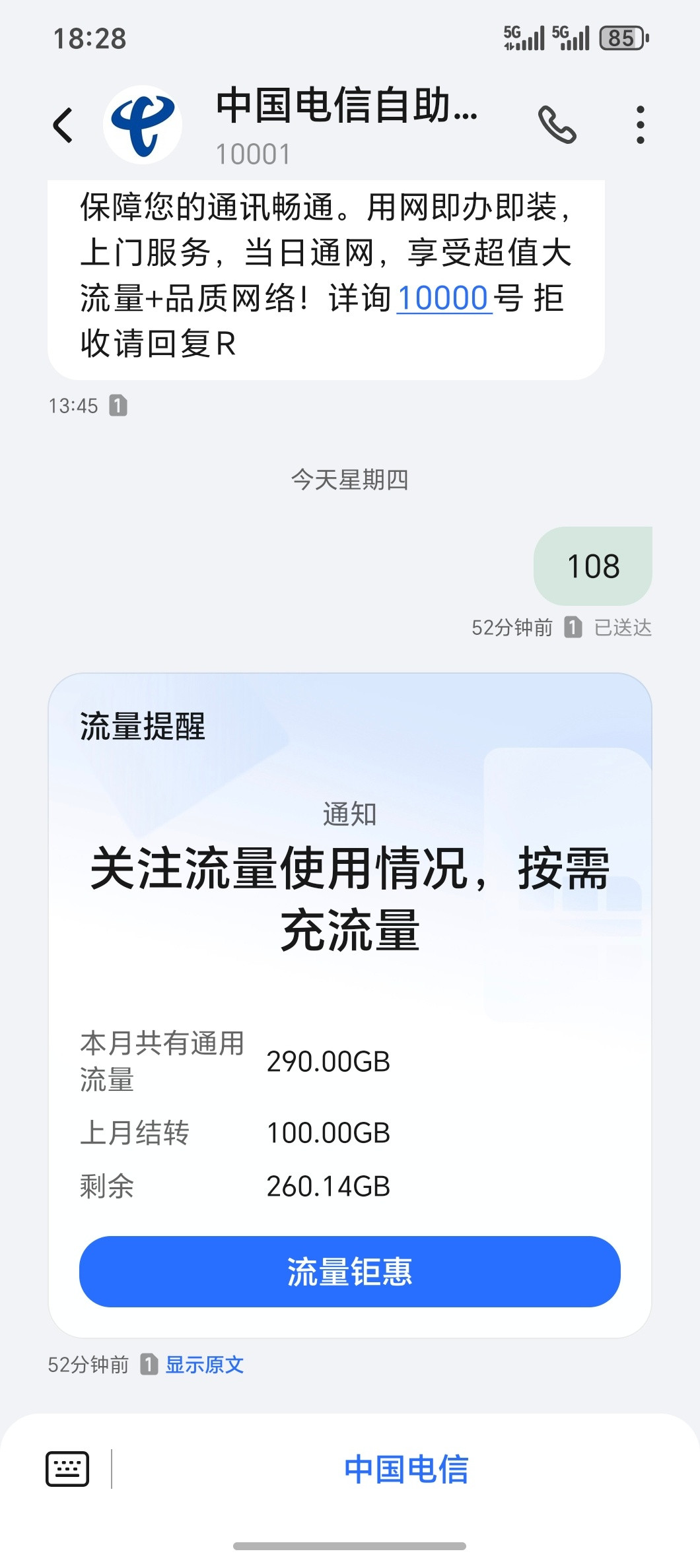
Task: Tap the sent message bubble 108
Action: pos(593,566)
